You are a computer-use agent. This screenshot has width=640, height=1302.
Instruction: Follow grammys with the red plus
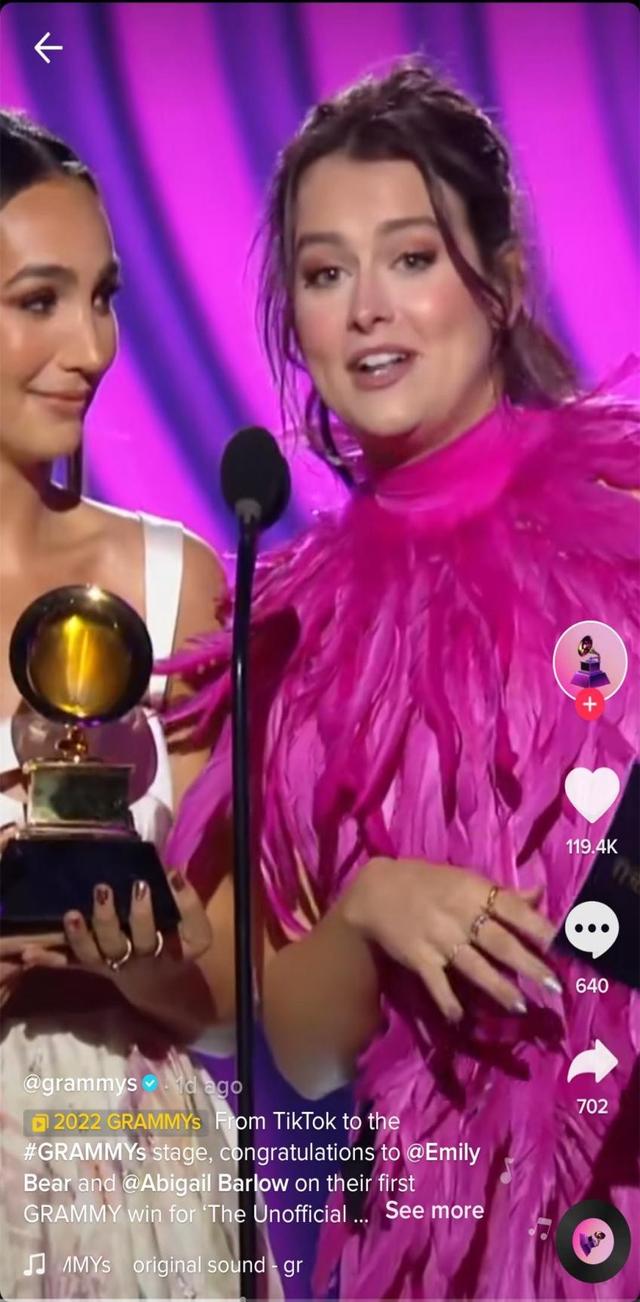pos(590,704)
